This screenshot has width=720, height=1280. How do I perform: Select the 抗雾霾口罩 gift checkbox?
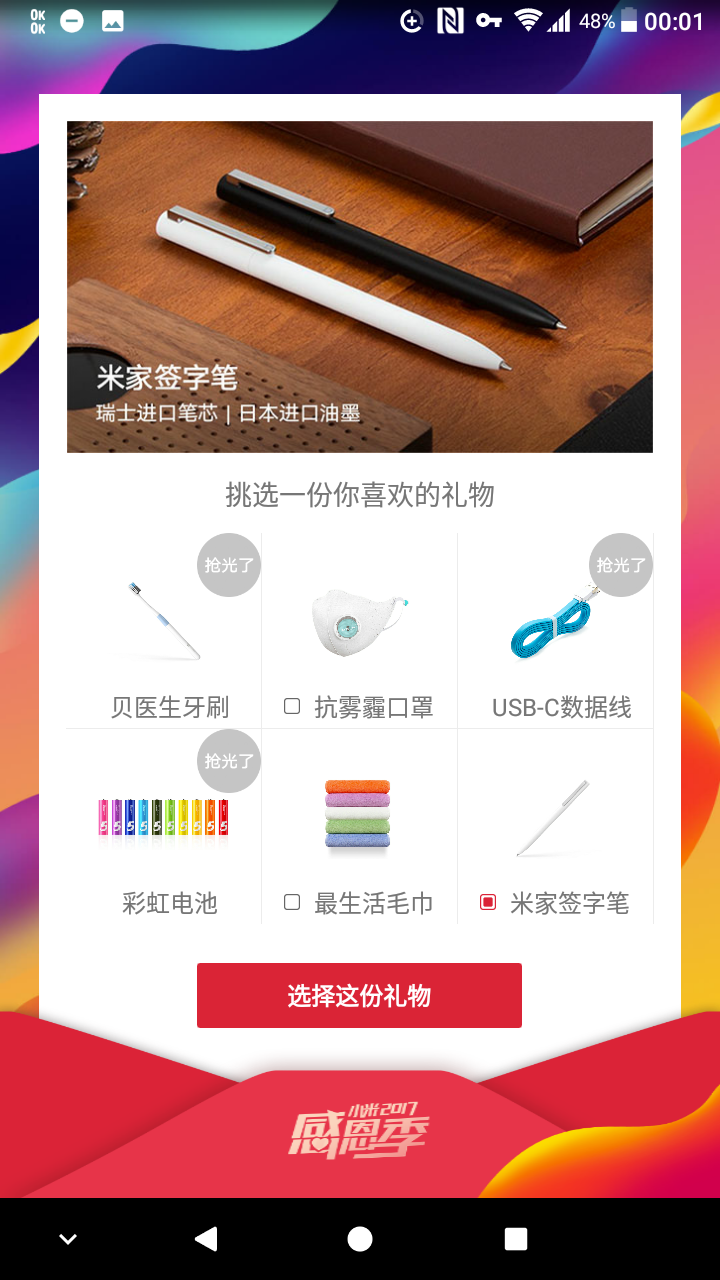coord(292,707)
